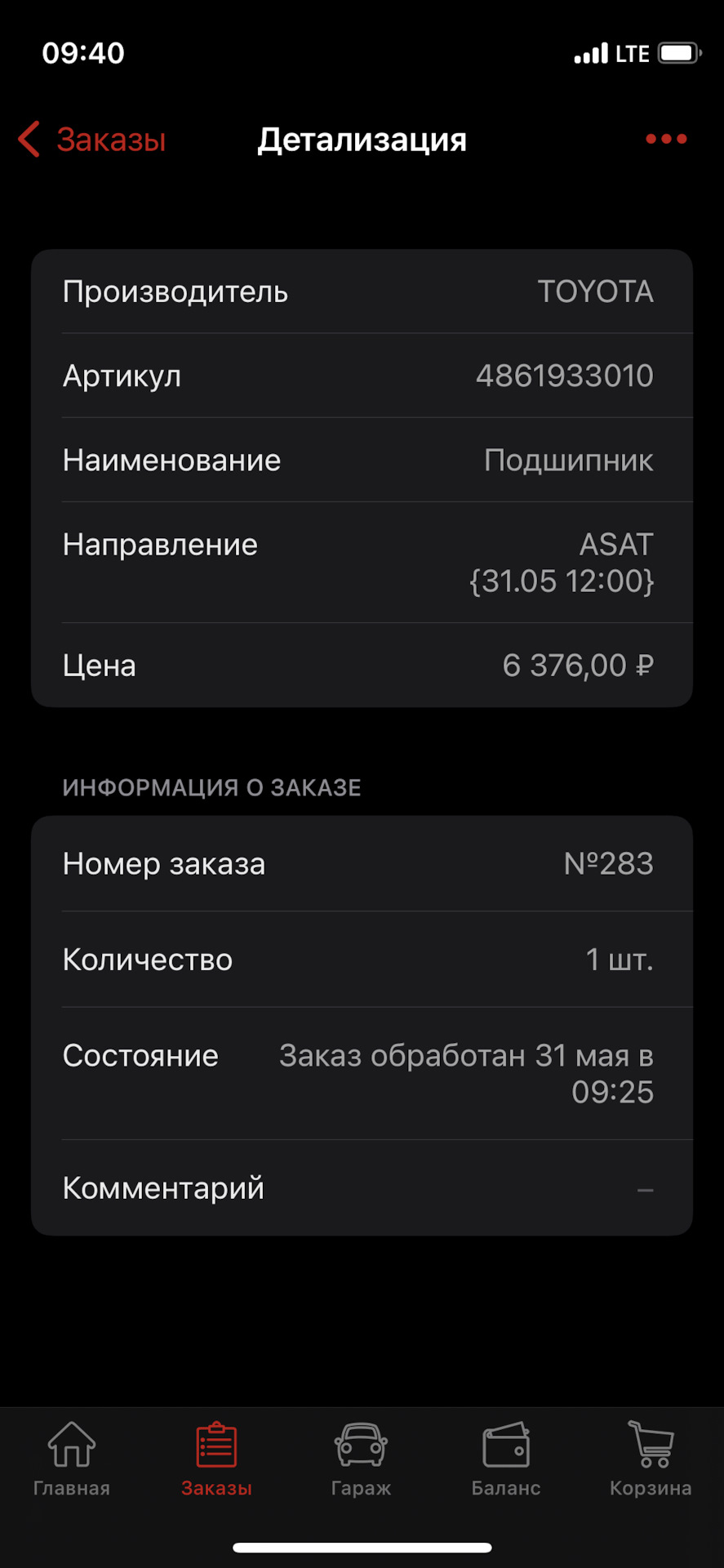The image size is (724, 1568).
Task: Open the three-dot options menu
Action: [665, 139]
